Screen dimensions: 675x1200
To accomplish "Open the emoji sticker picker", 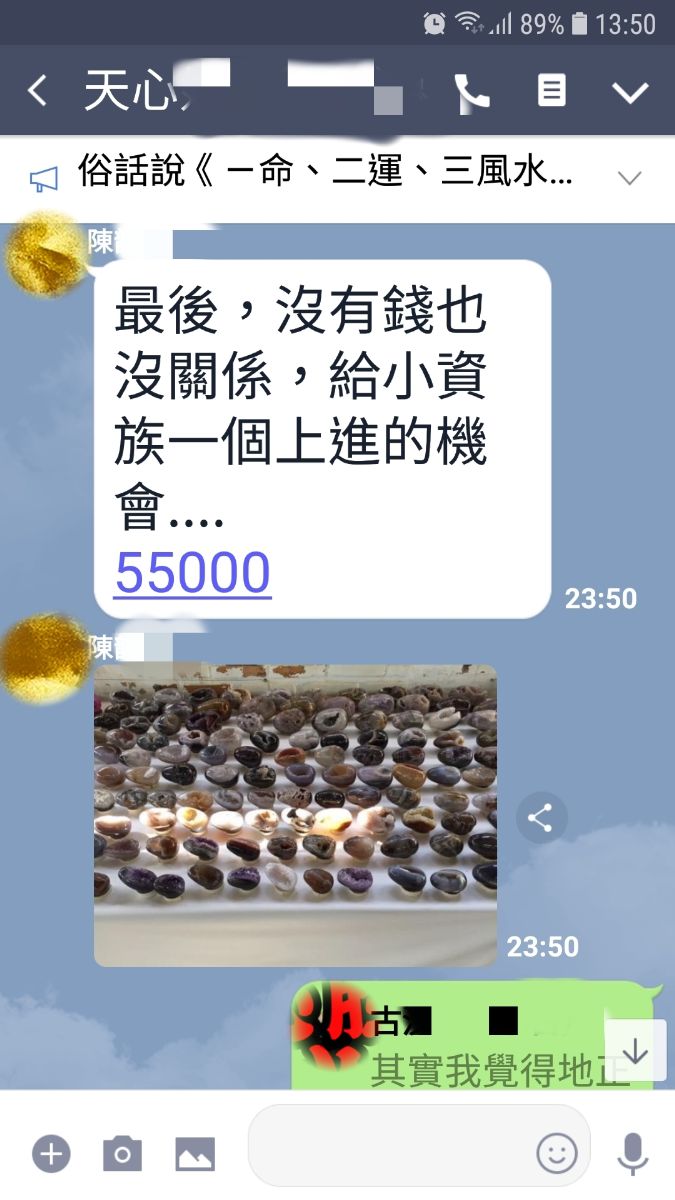I will click(557, 1154).
